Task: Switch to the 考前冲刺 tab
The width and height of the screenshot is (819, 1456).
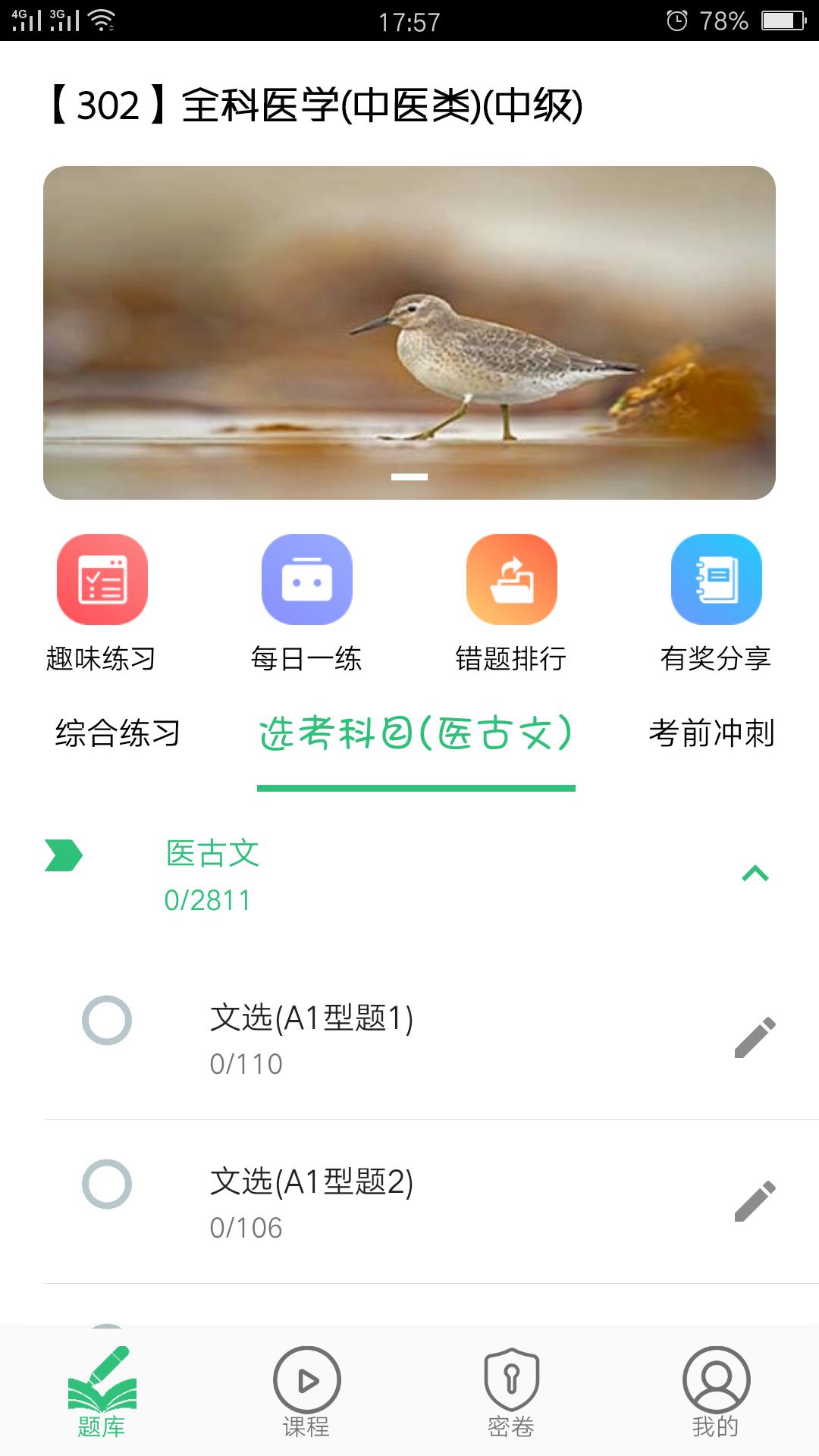Action: tap(711, 733)
